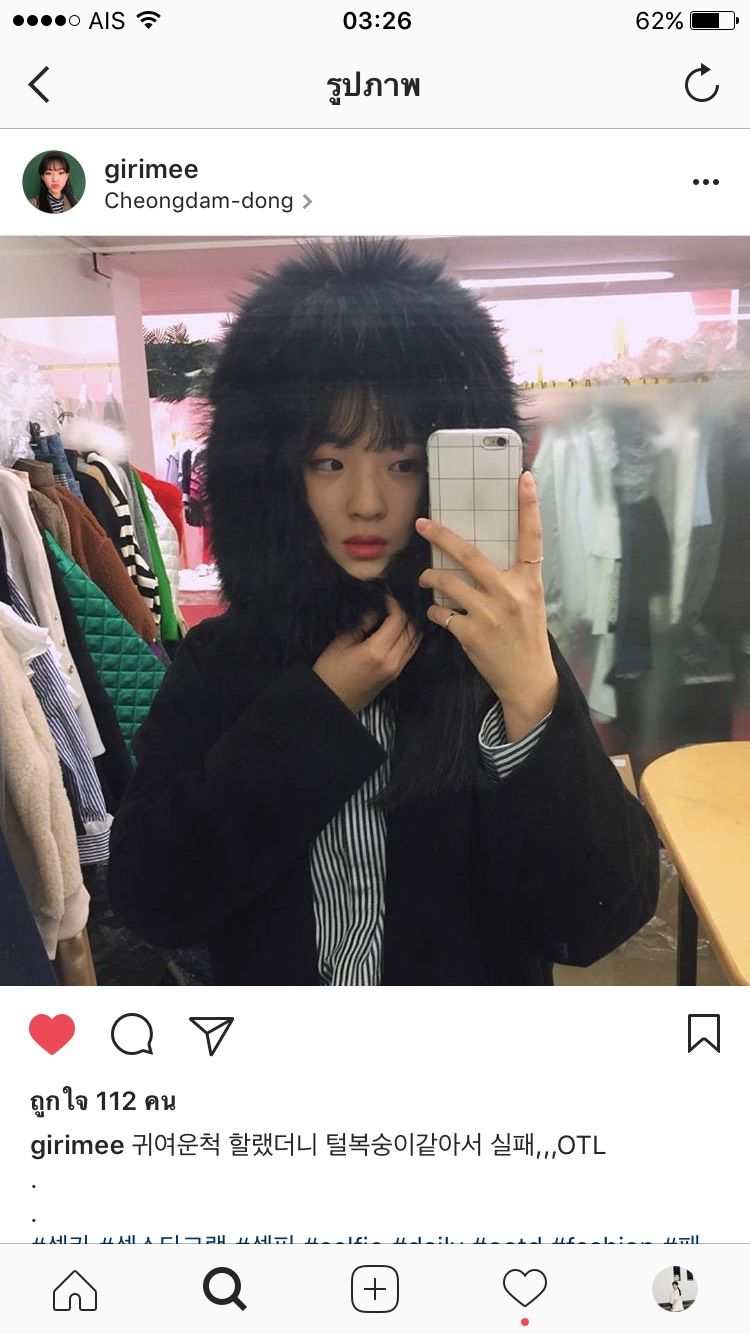
Task: Open the Cheongdam-dong location
Action: (200, 201)
